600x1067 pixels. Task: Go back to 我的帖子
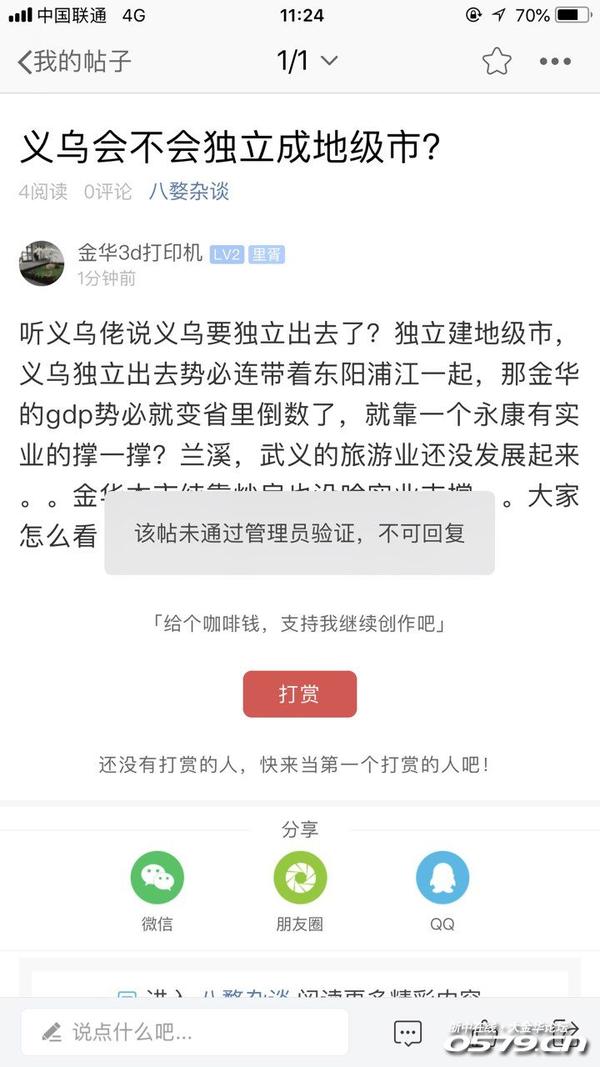75,62
